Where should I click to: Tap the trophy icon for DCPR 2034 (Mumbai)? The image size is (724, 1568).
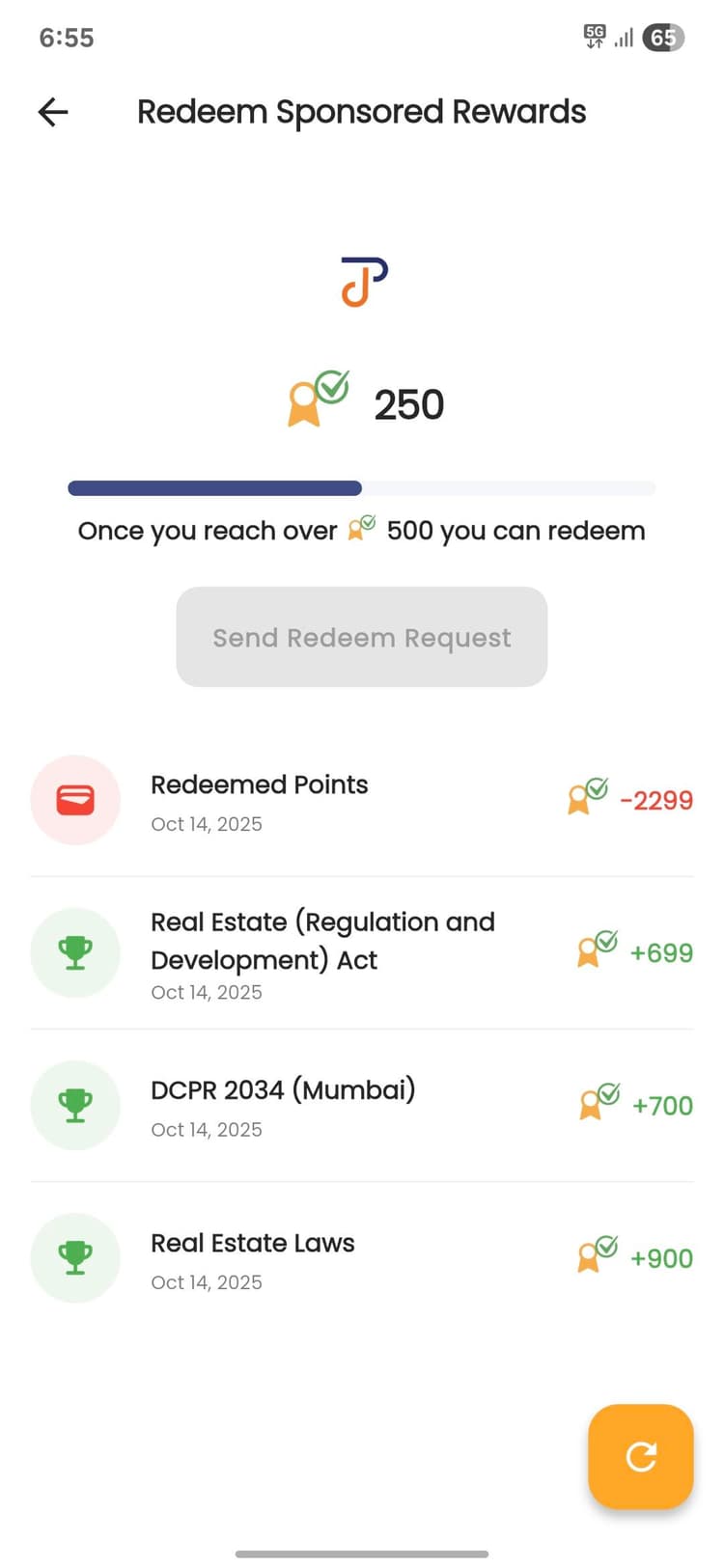75,1105
